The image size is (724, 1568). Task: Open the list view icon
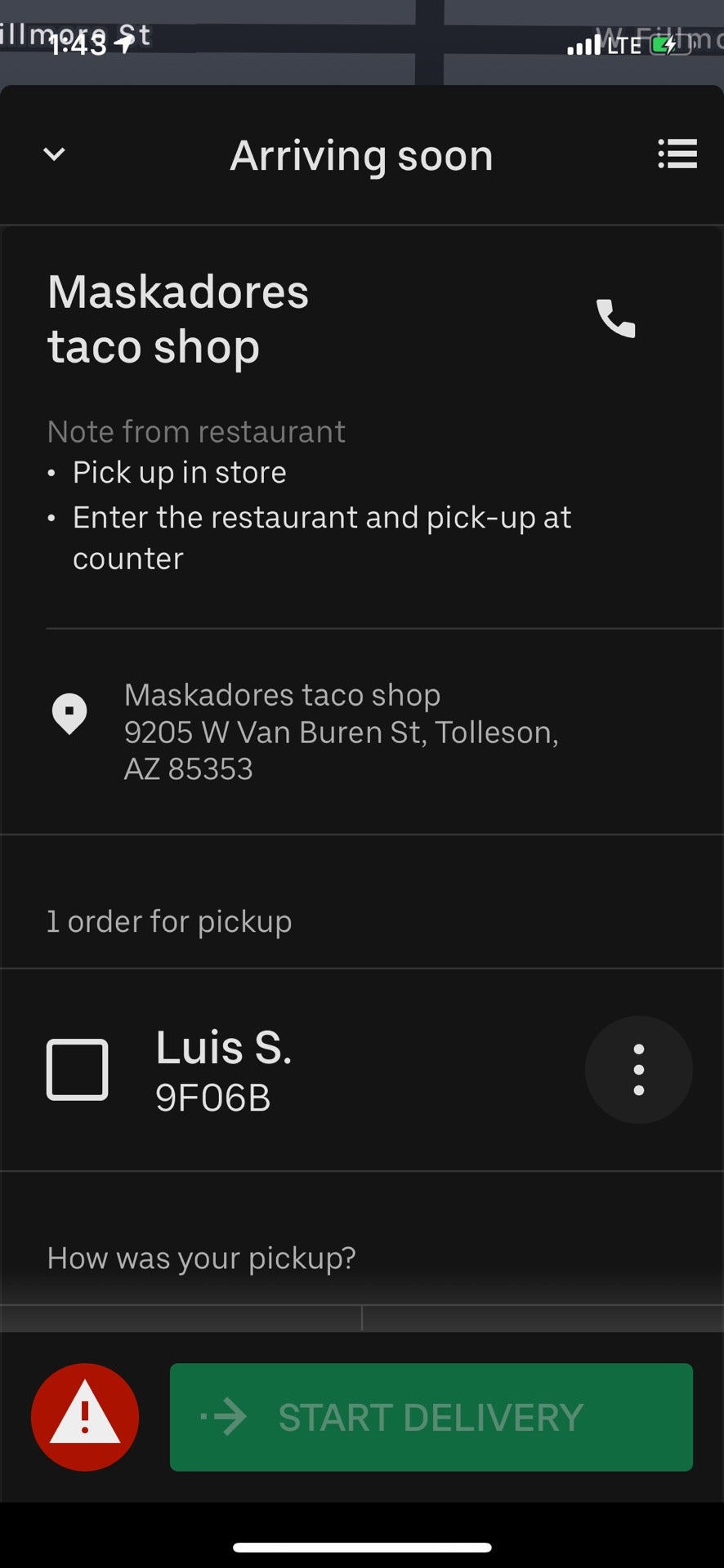(677, 154)
